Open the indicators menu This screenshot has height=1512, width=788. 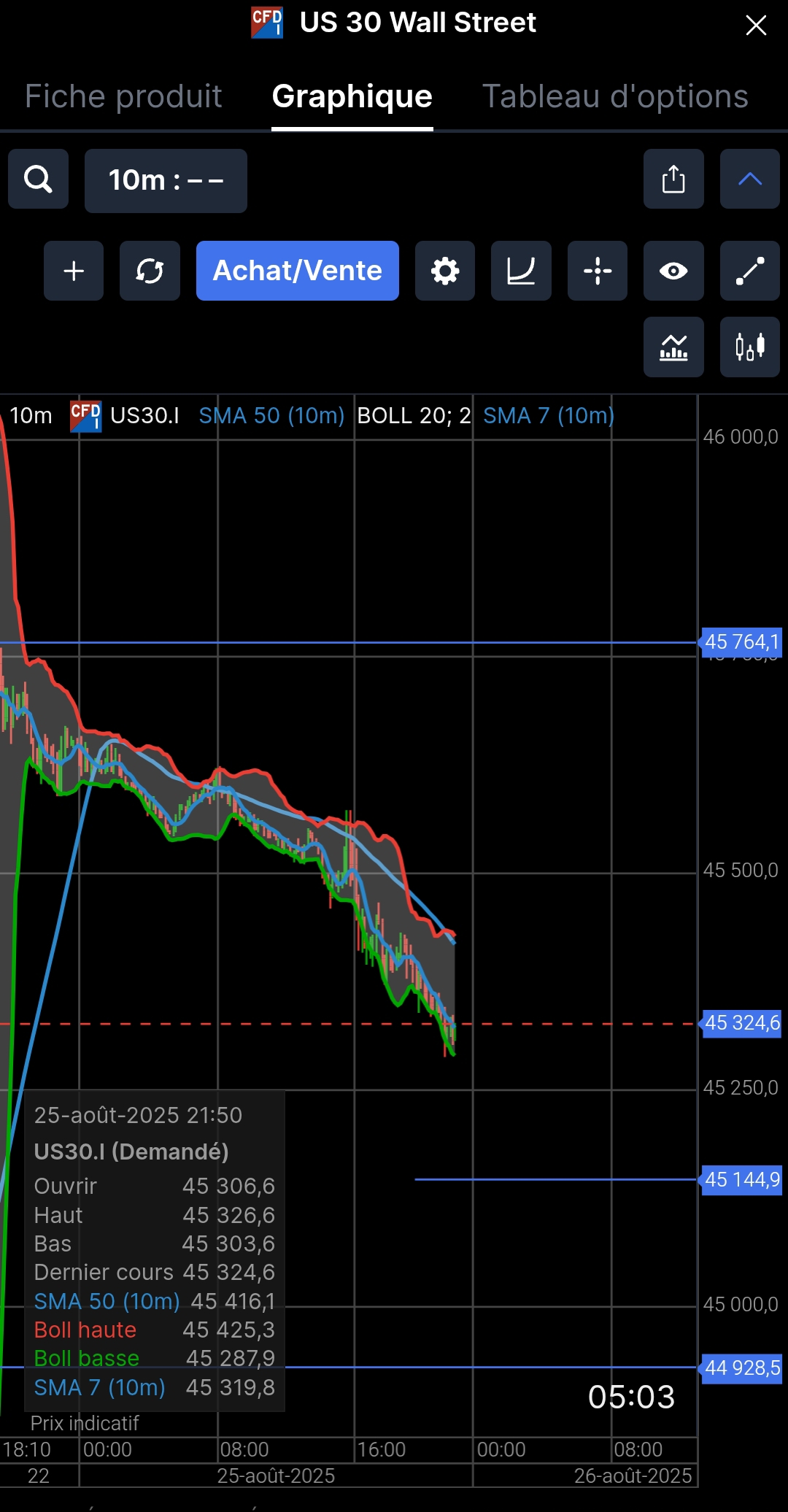coord(673,347)
